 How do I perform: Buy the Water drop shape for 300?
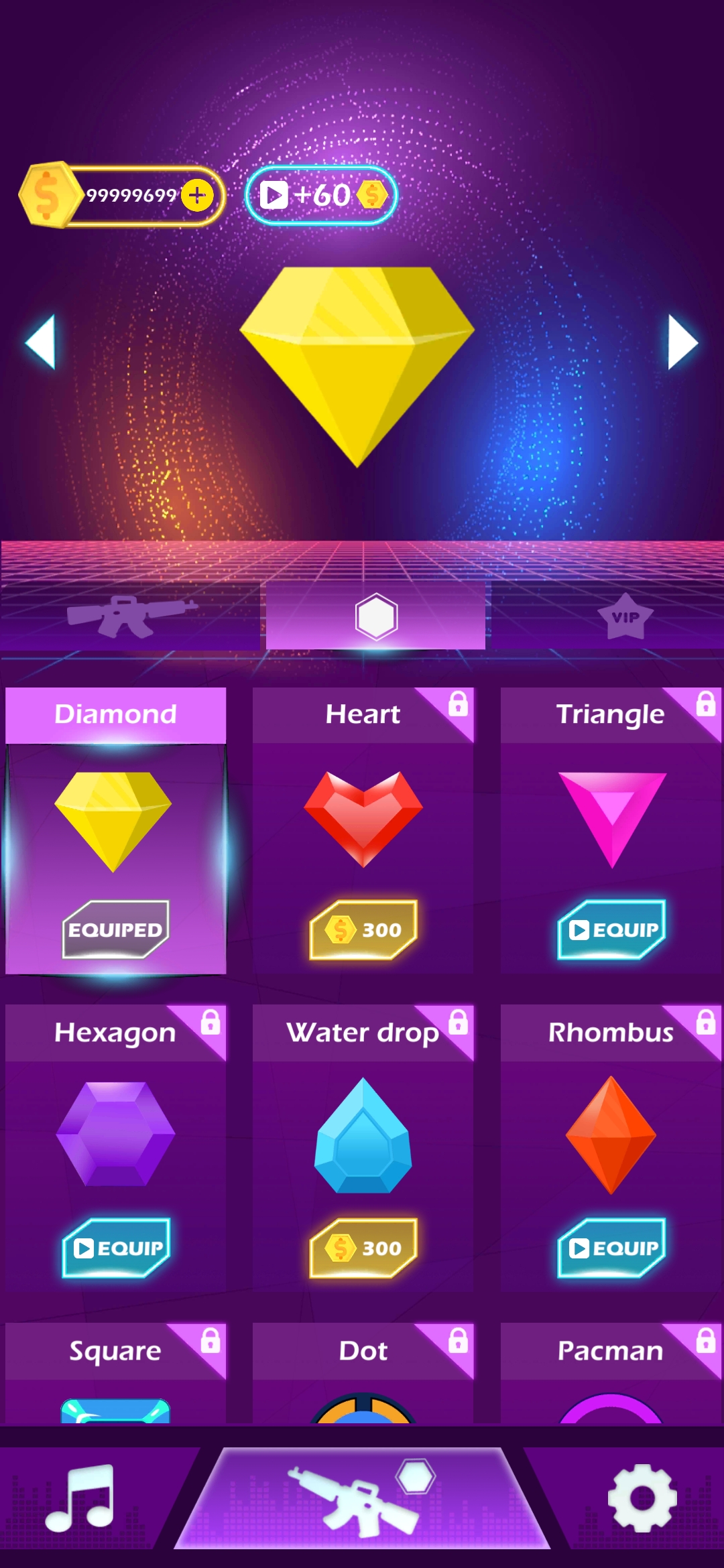(x=363, y=1248)
